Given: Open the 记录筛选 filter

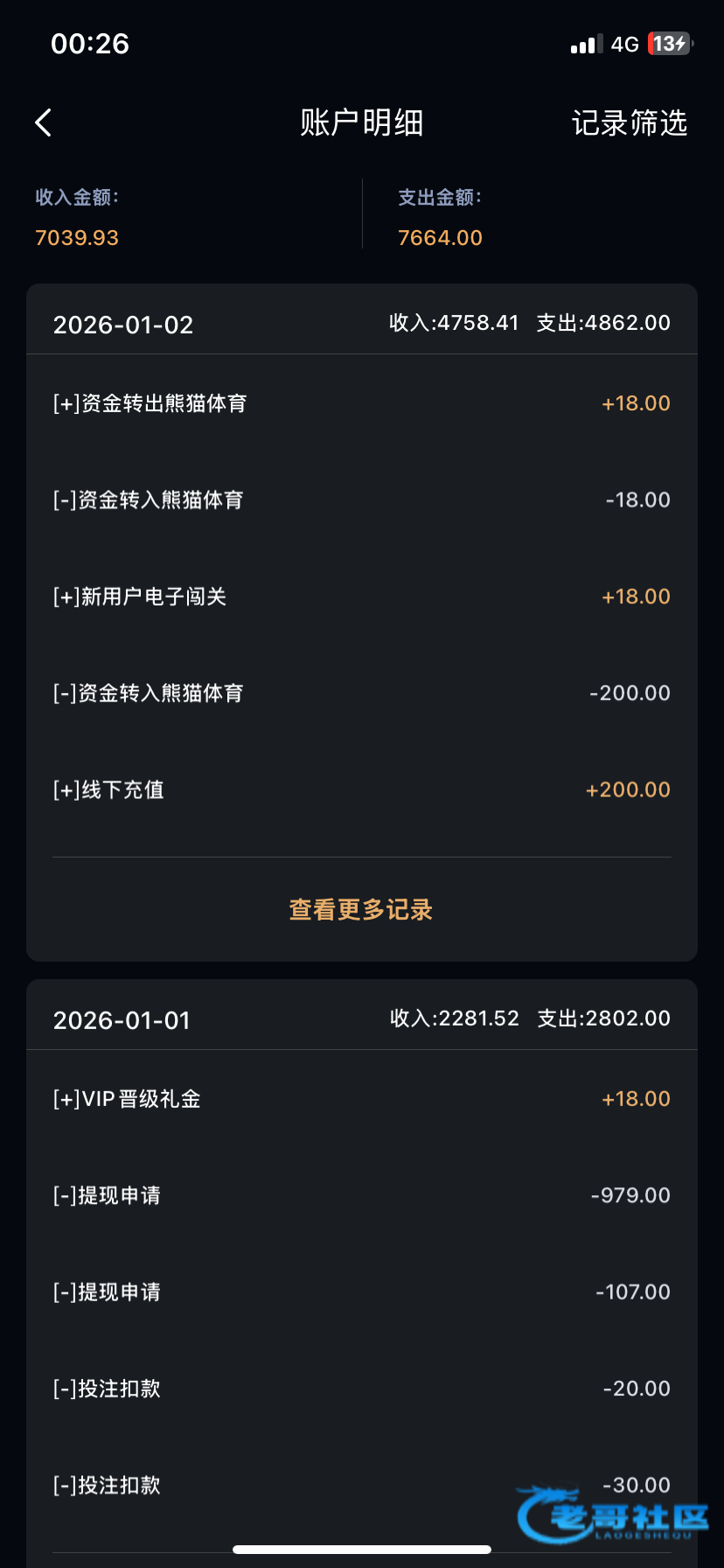Looking at the screenshot, I should pos(630,122).
